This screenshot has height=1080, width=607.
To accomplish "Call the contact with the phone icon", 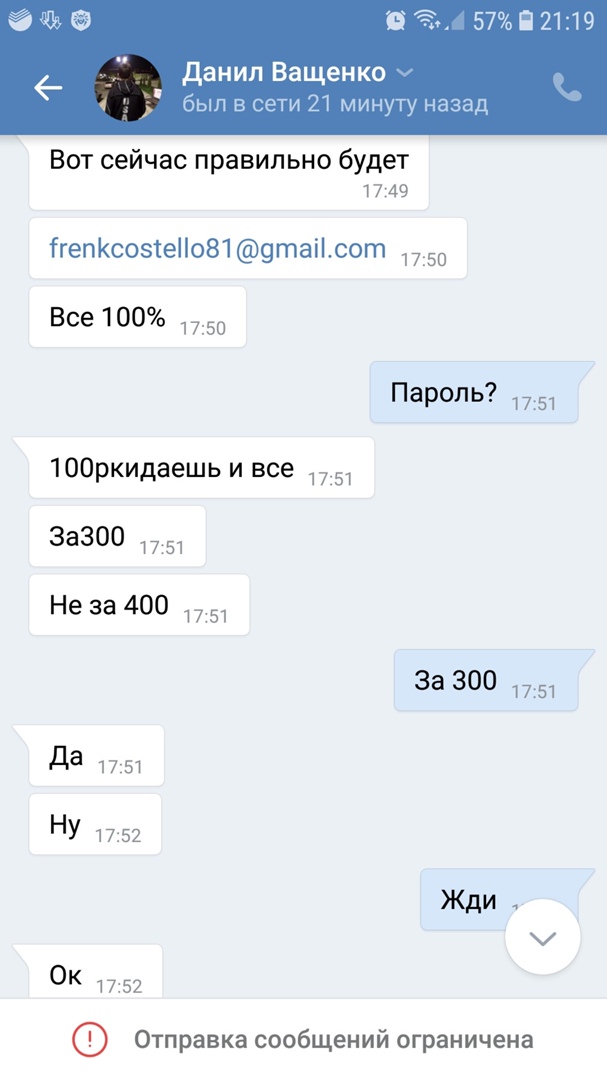I will 567,88.
